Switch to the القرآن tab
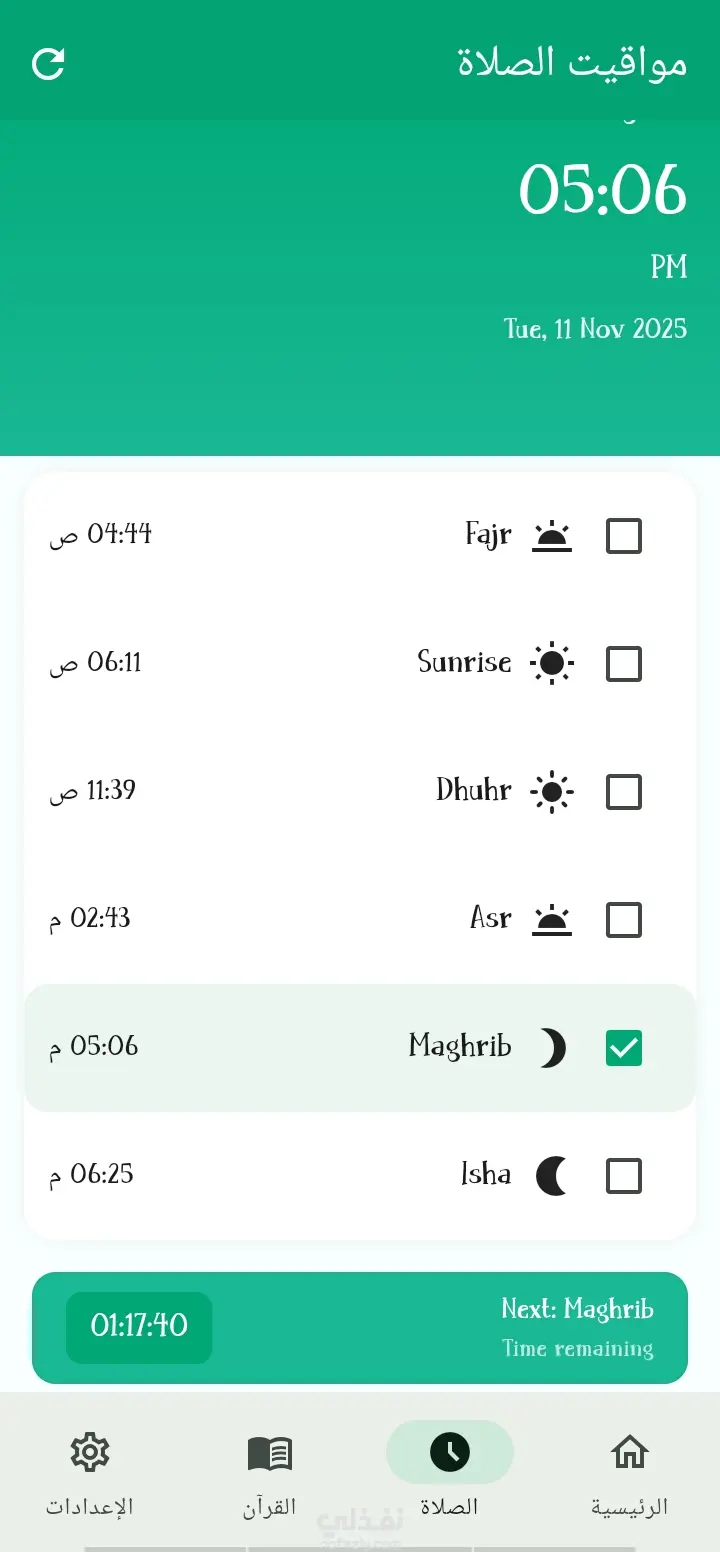 (x=270, y=1472)
